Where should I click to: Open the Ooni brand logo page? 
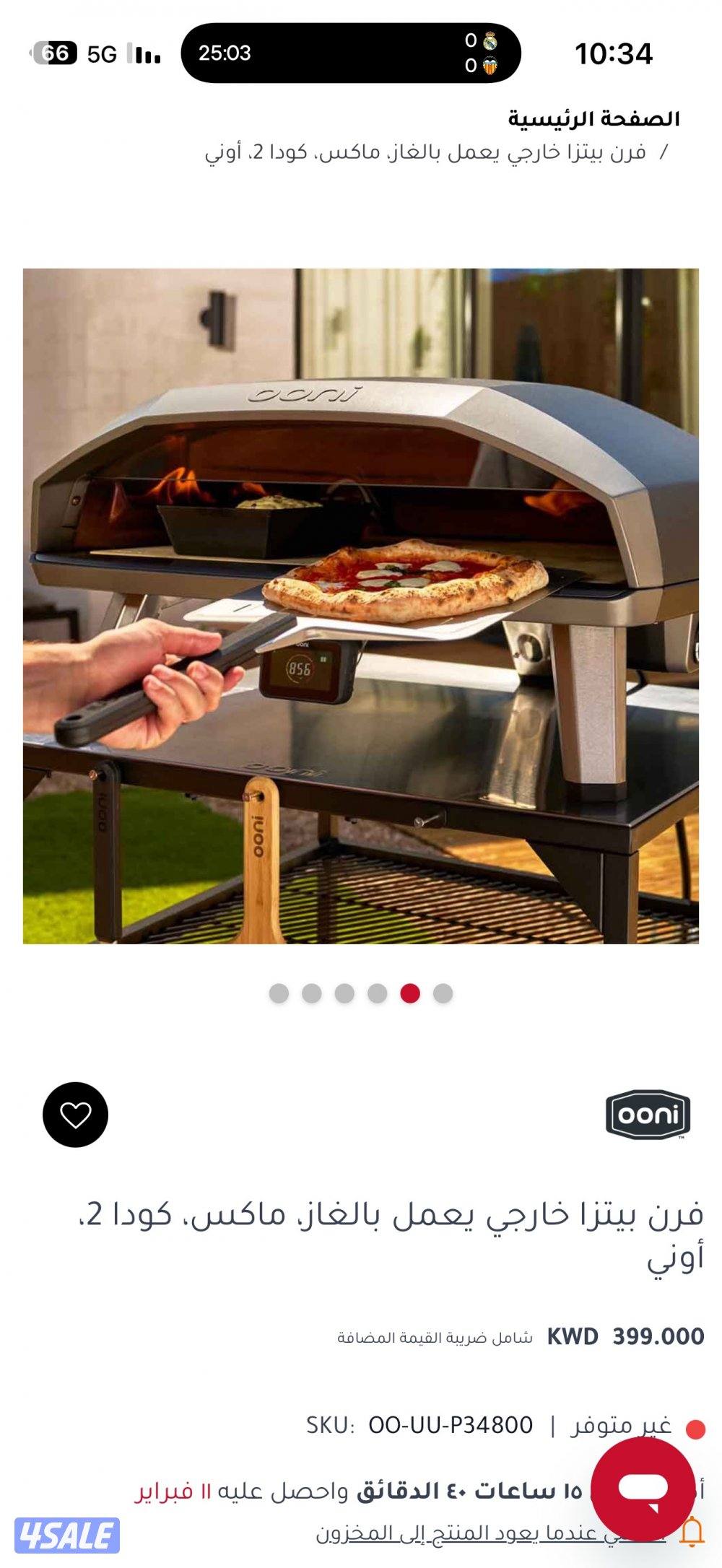click(x=648, y=1115)
